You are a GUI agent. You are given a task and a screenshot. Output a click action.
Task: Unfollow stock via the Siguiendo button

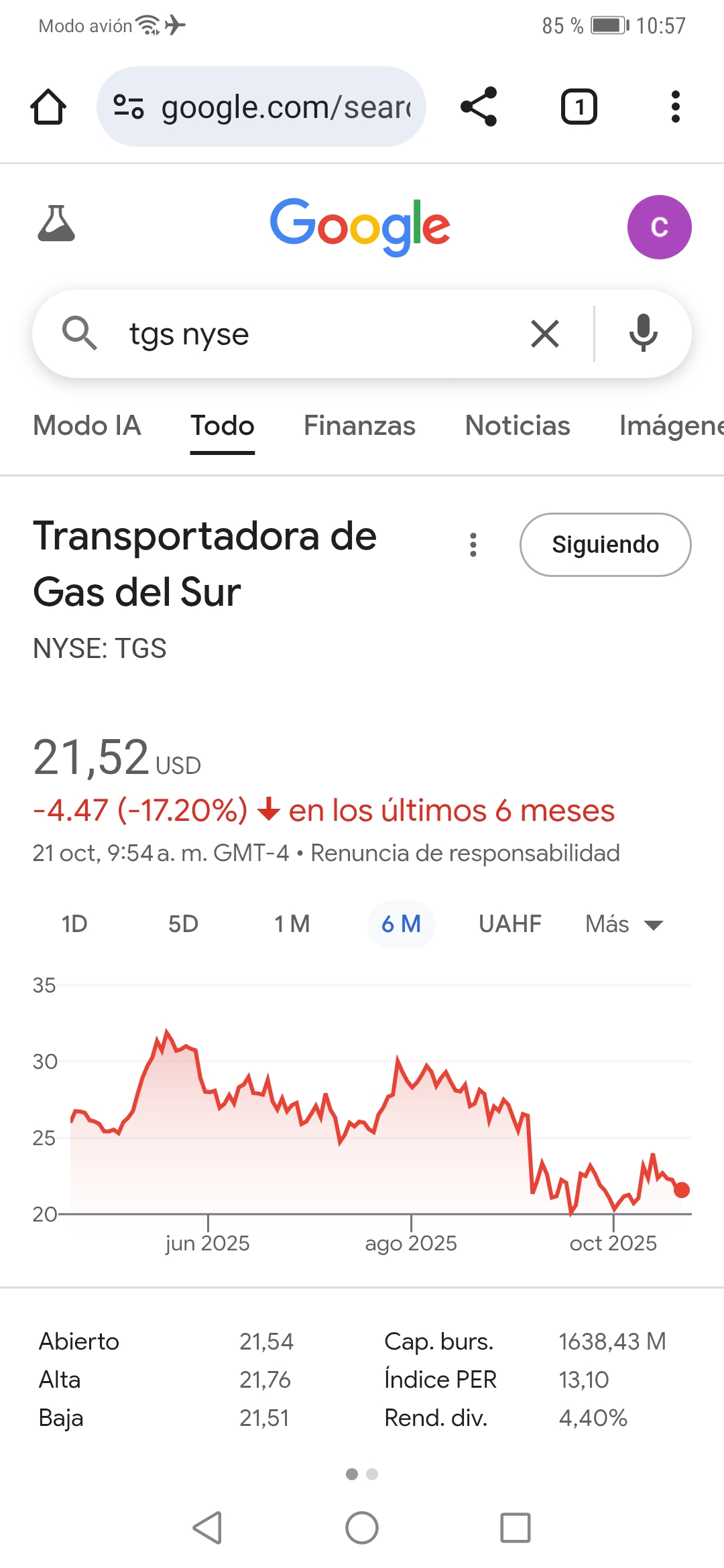tap(605, 545)
